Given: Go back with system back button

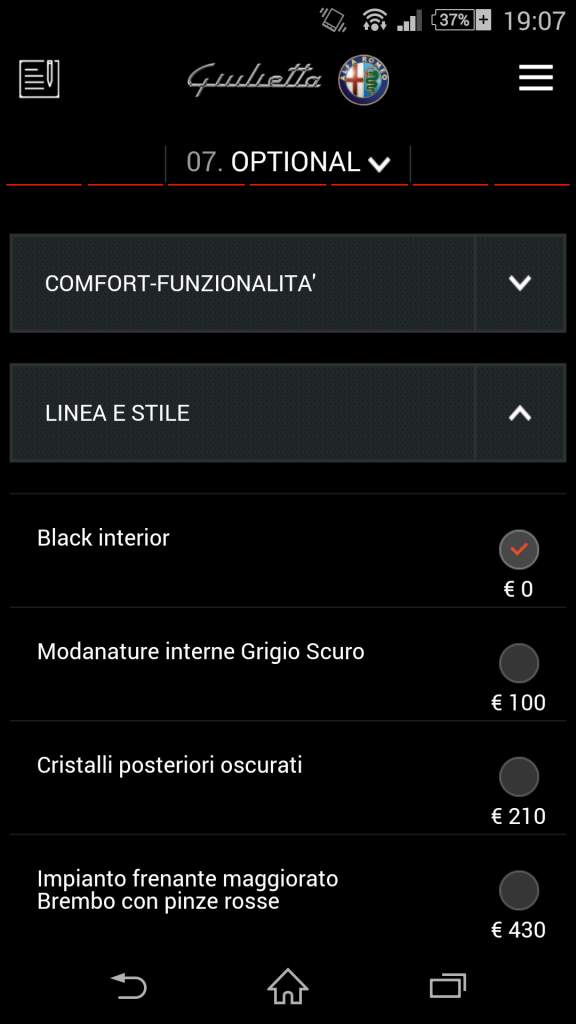Looking at the screenshot, I should (128, 986).
